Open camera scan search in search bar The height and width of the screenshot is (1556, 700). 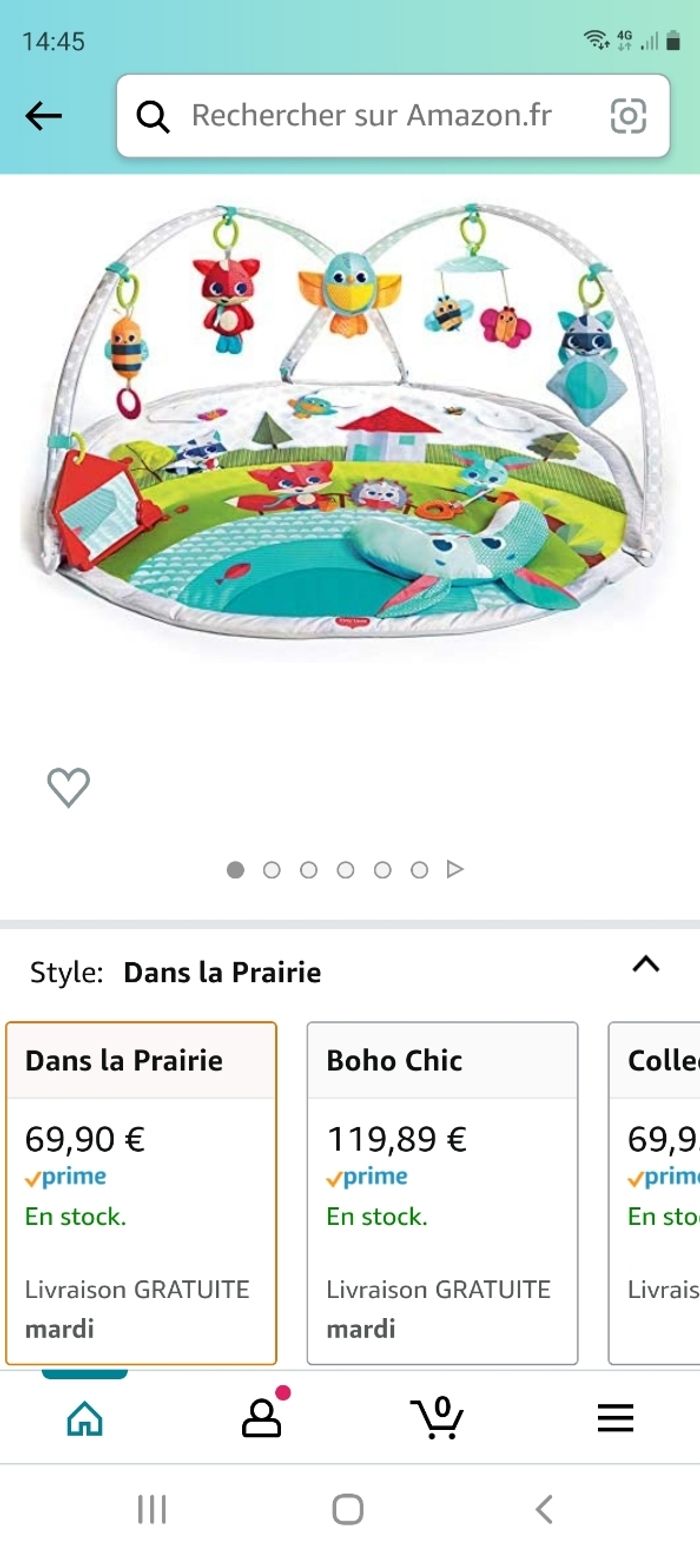point(628,116)
